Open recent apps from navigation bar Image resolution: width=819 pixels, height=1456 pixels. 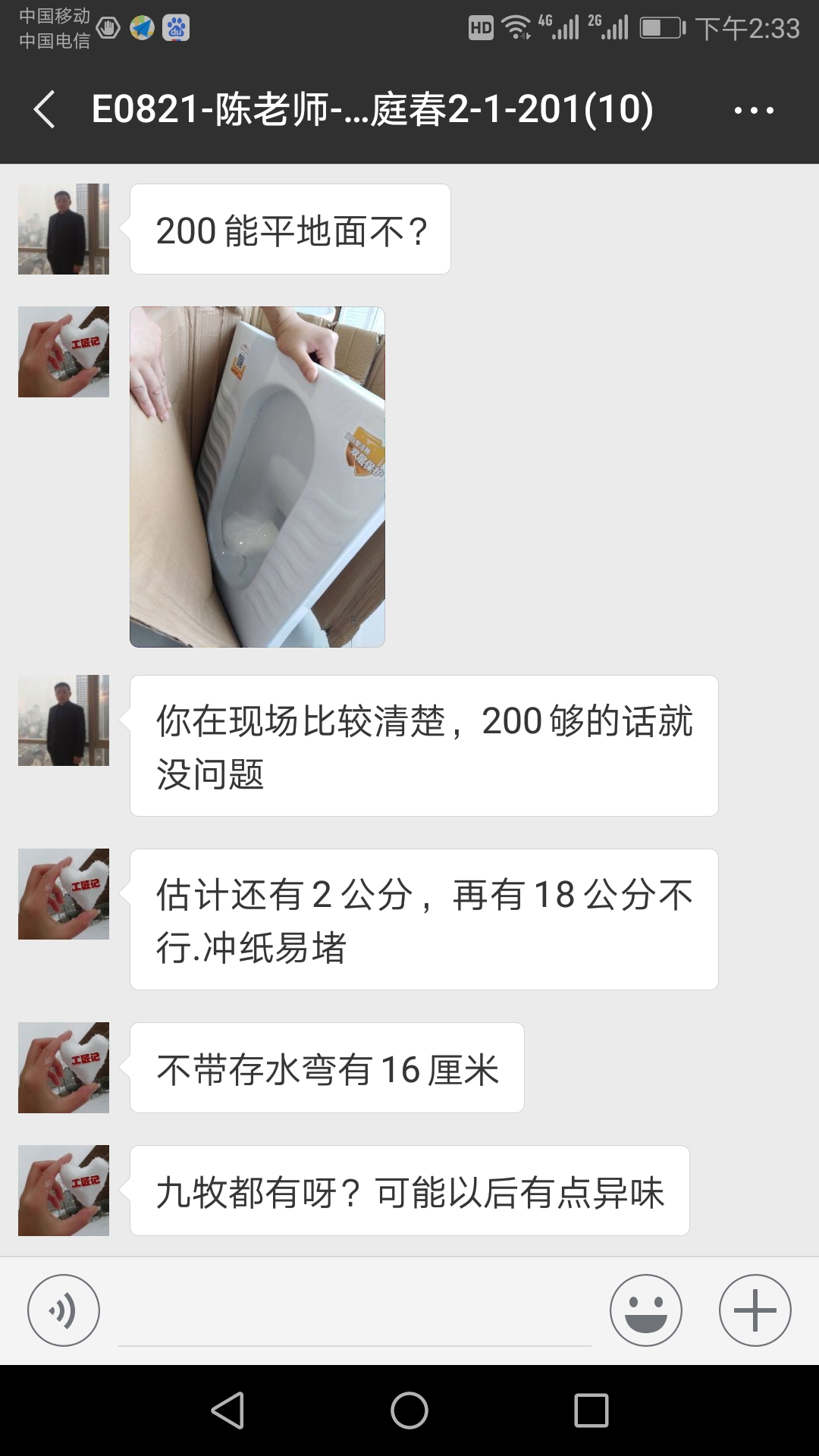pos(591,1410)
